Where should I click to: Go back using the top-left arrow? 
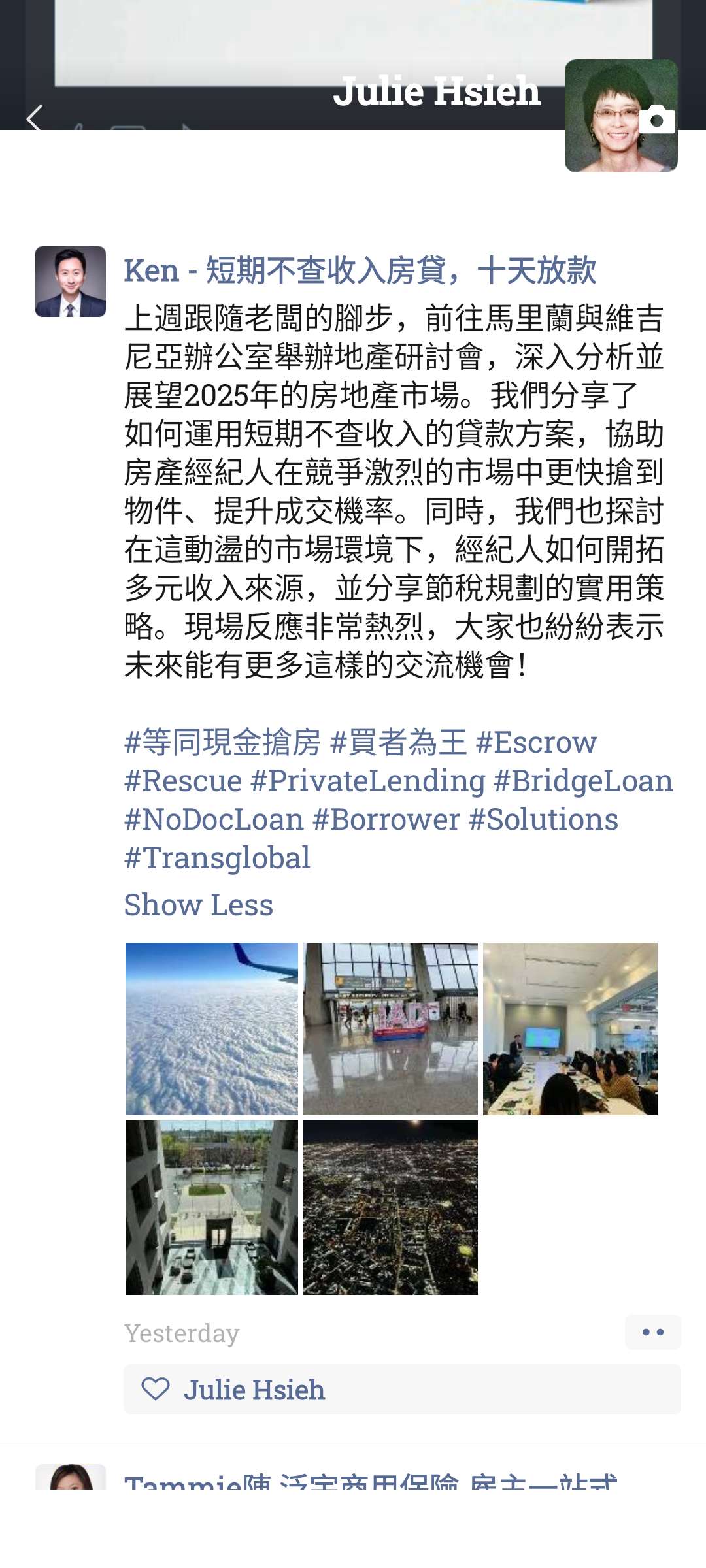point(34,118)
